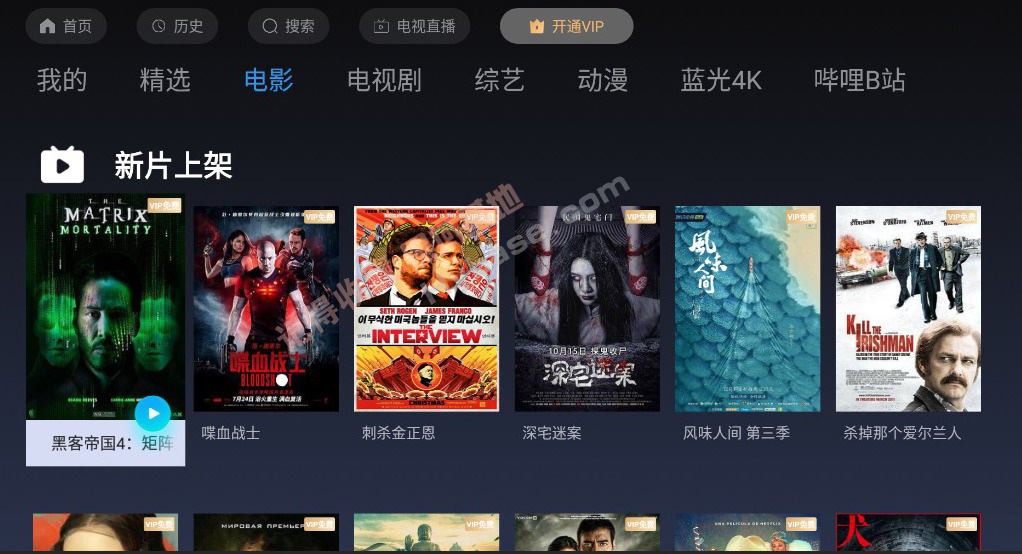Open 电视直播 live TV
Viewport: 1022px width, 554px height.
(x=414, y=27)
